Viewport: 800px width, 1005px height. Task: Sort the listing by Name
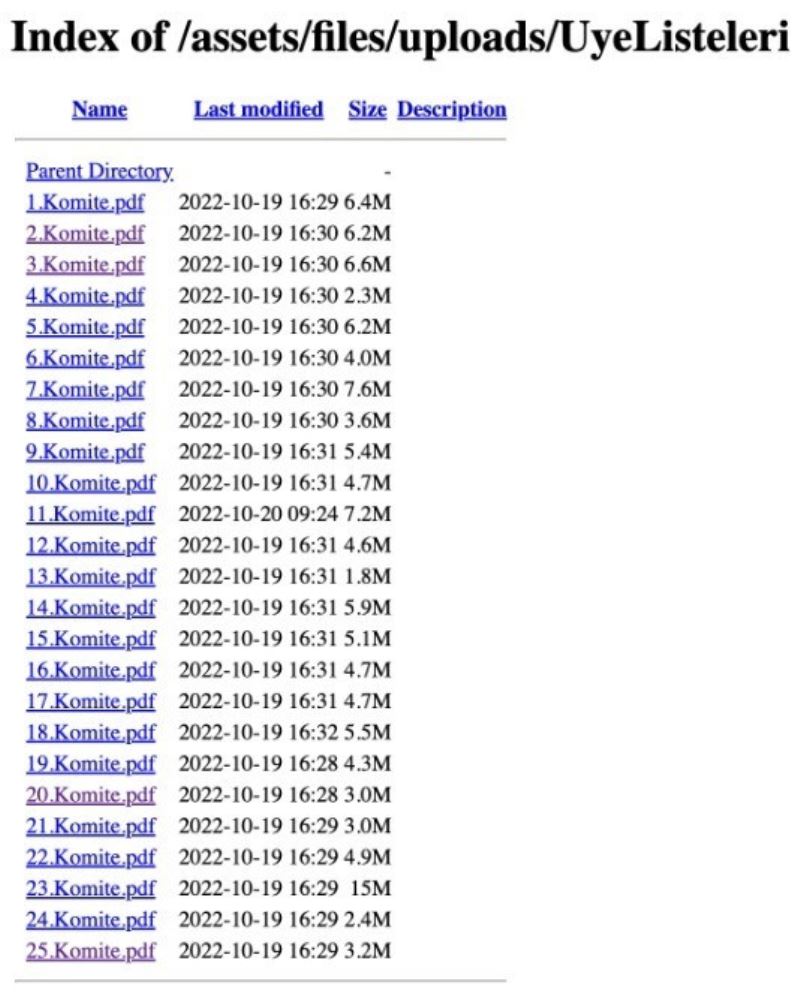pos(99,110)
